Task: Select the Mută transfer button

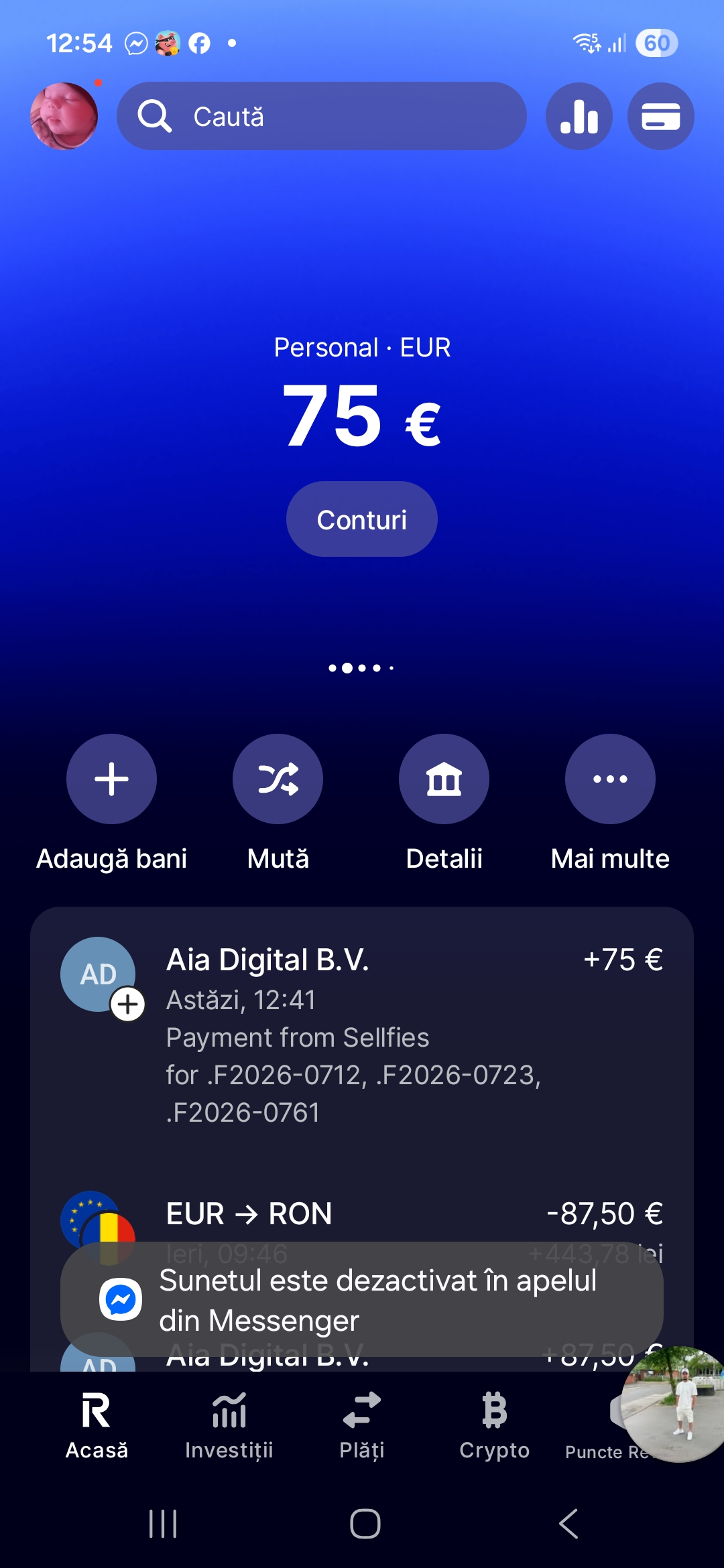Action: 278,779
